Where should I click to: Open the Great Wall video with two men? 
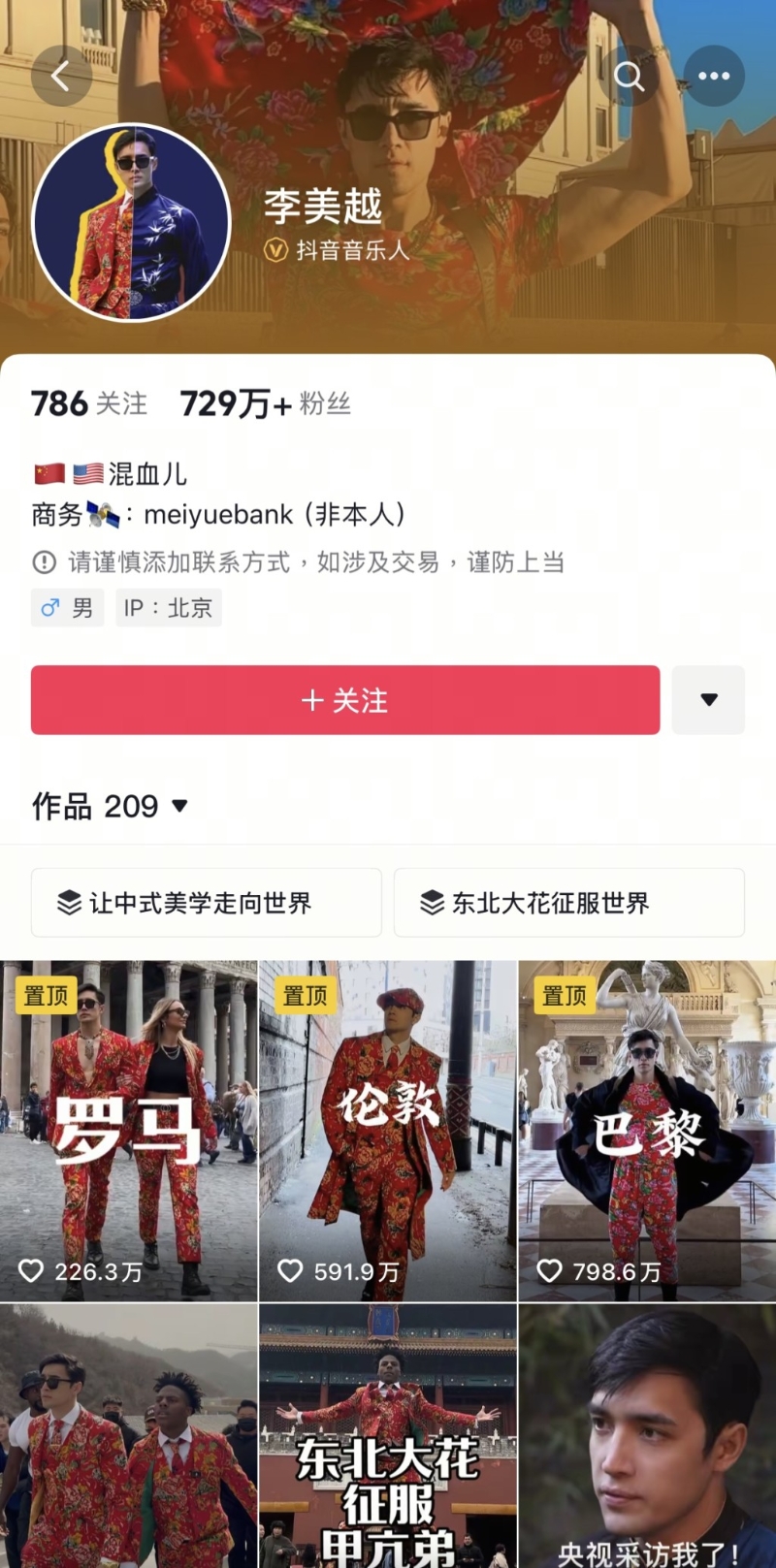(128, 1435)
